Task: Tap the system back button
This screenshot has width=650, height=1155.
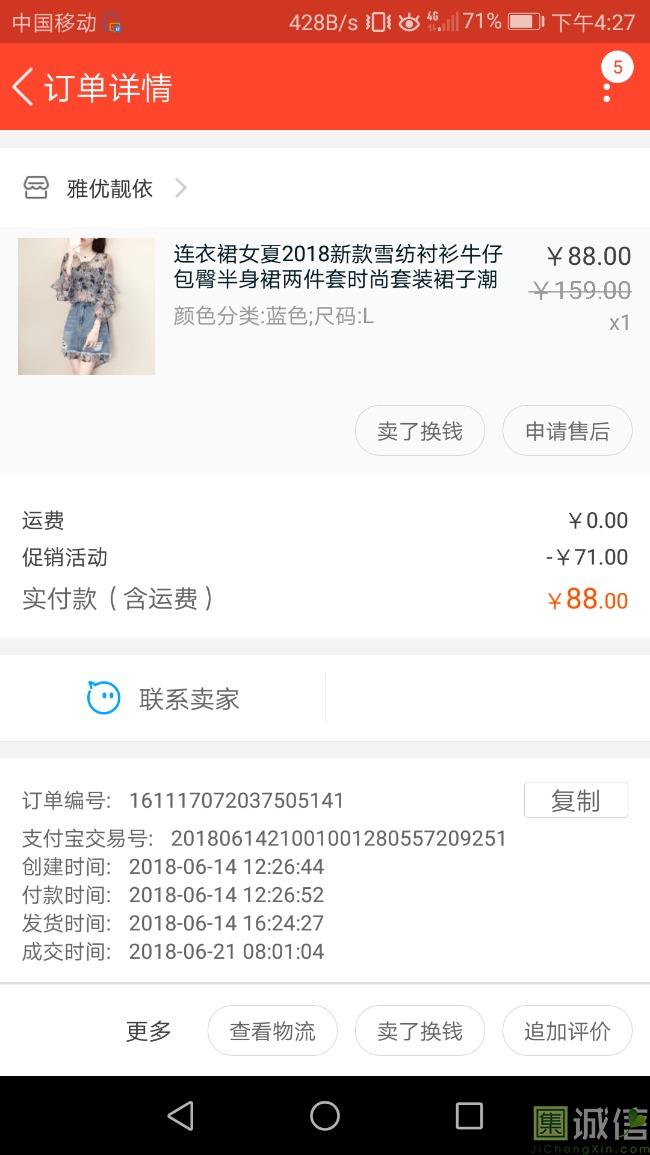Action: pos(181,1116)
